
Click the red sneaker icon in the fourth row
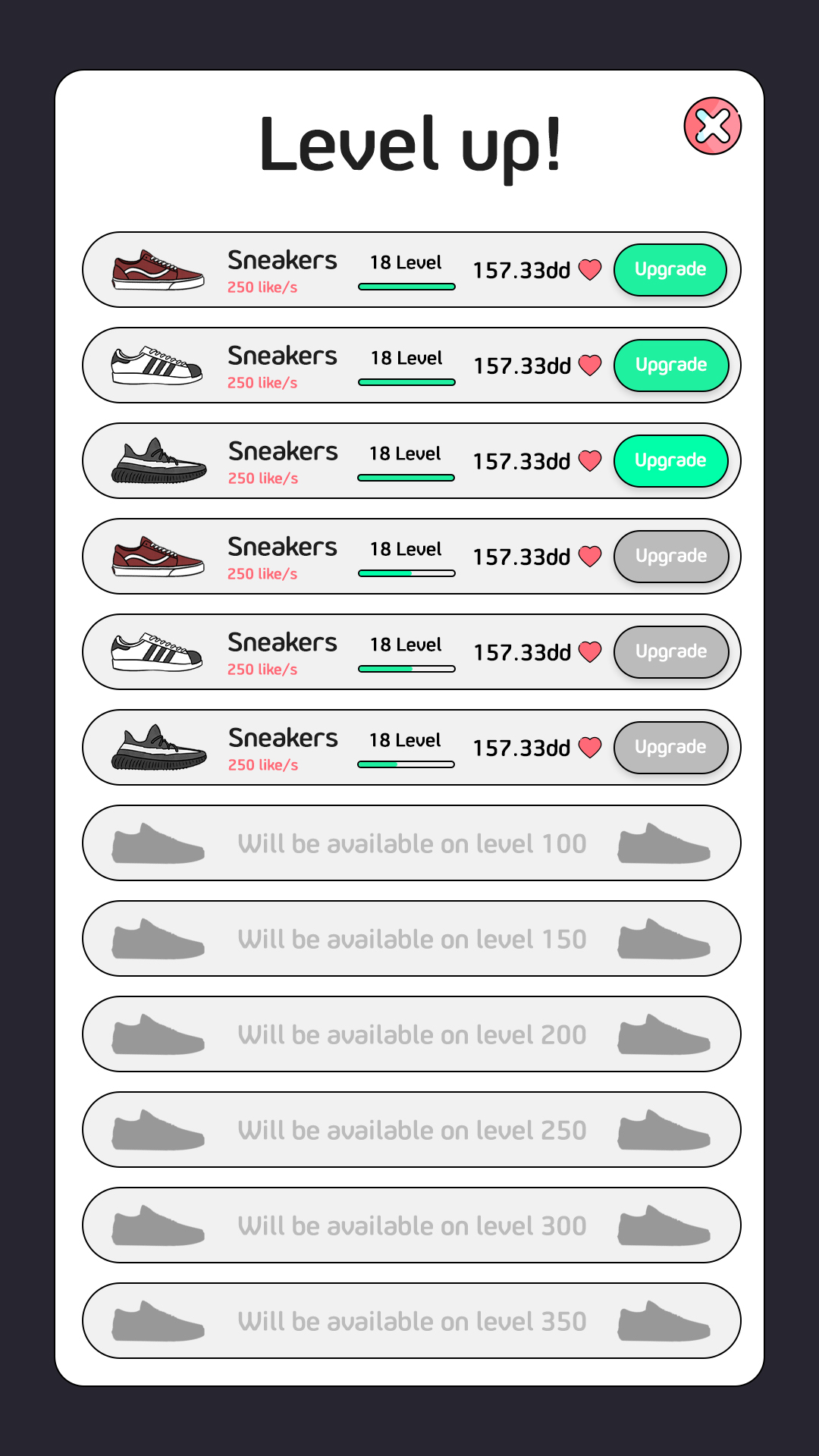pos(157,556)
